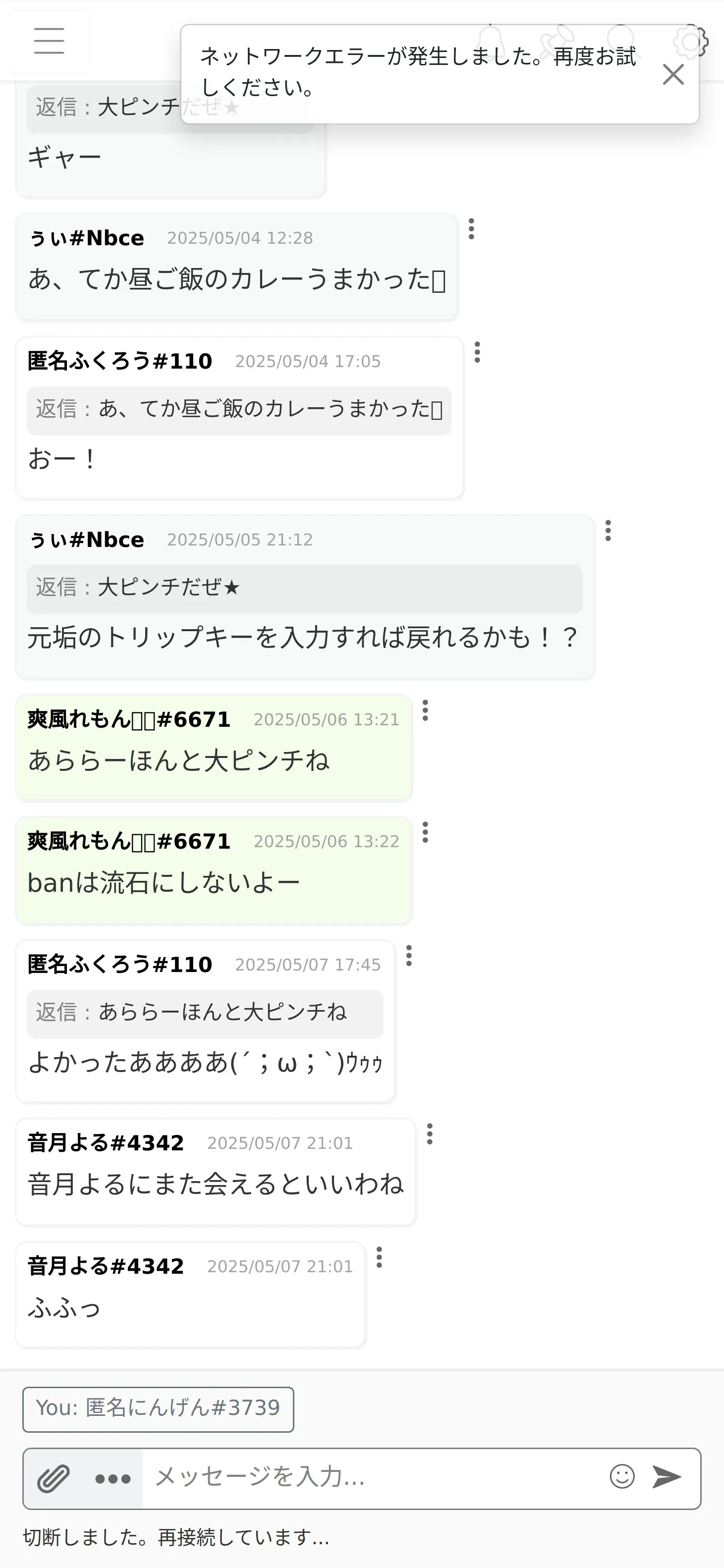This screenshot has height=1568, width=724.
Task: Send the message with the arrow
Action: pyautogui.click(x=667, y=1477)
